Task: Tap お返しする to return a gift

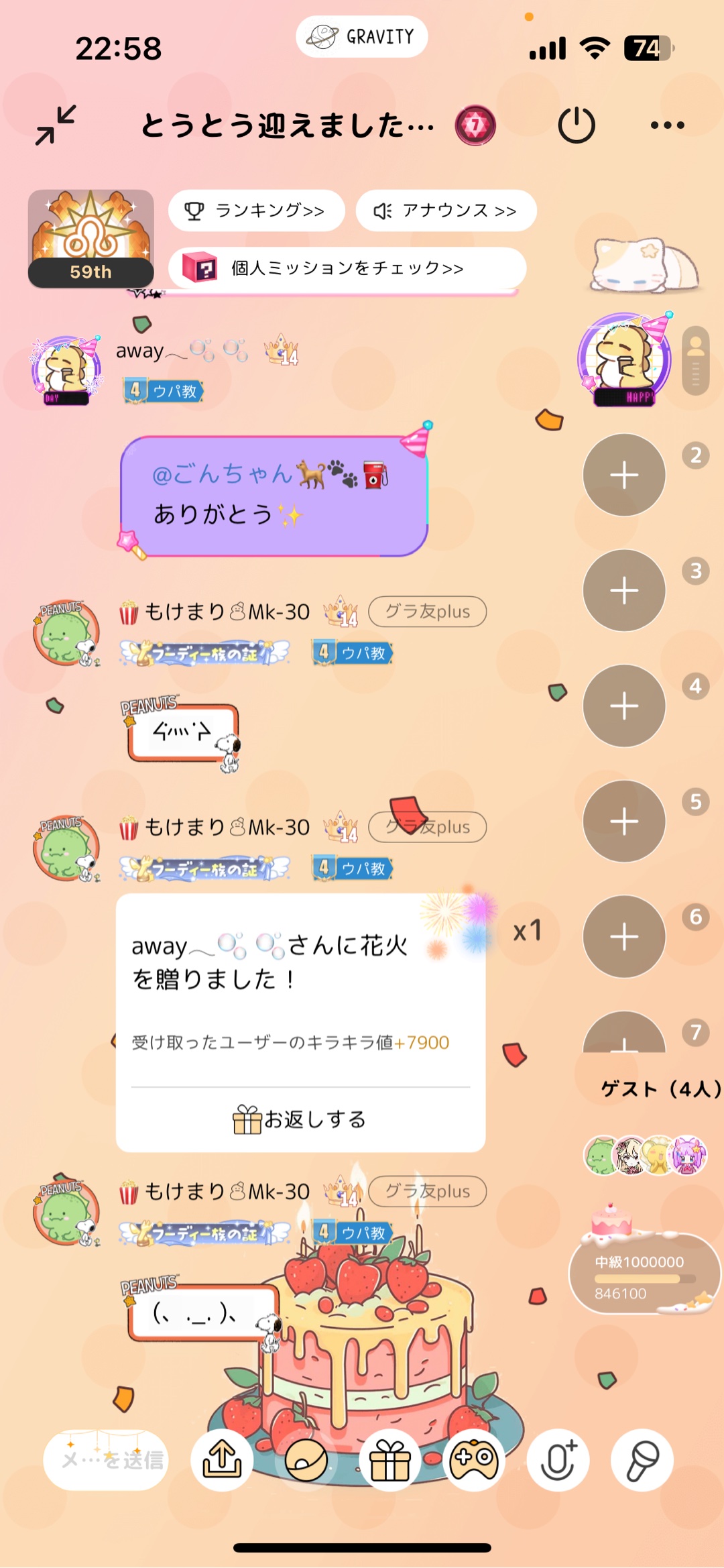Action: pyautogui.click(x=300, y=1119)
